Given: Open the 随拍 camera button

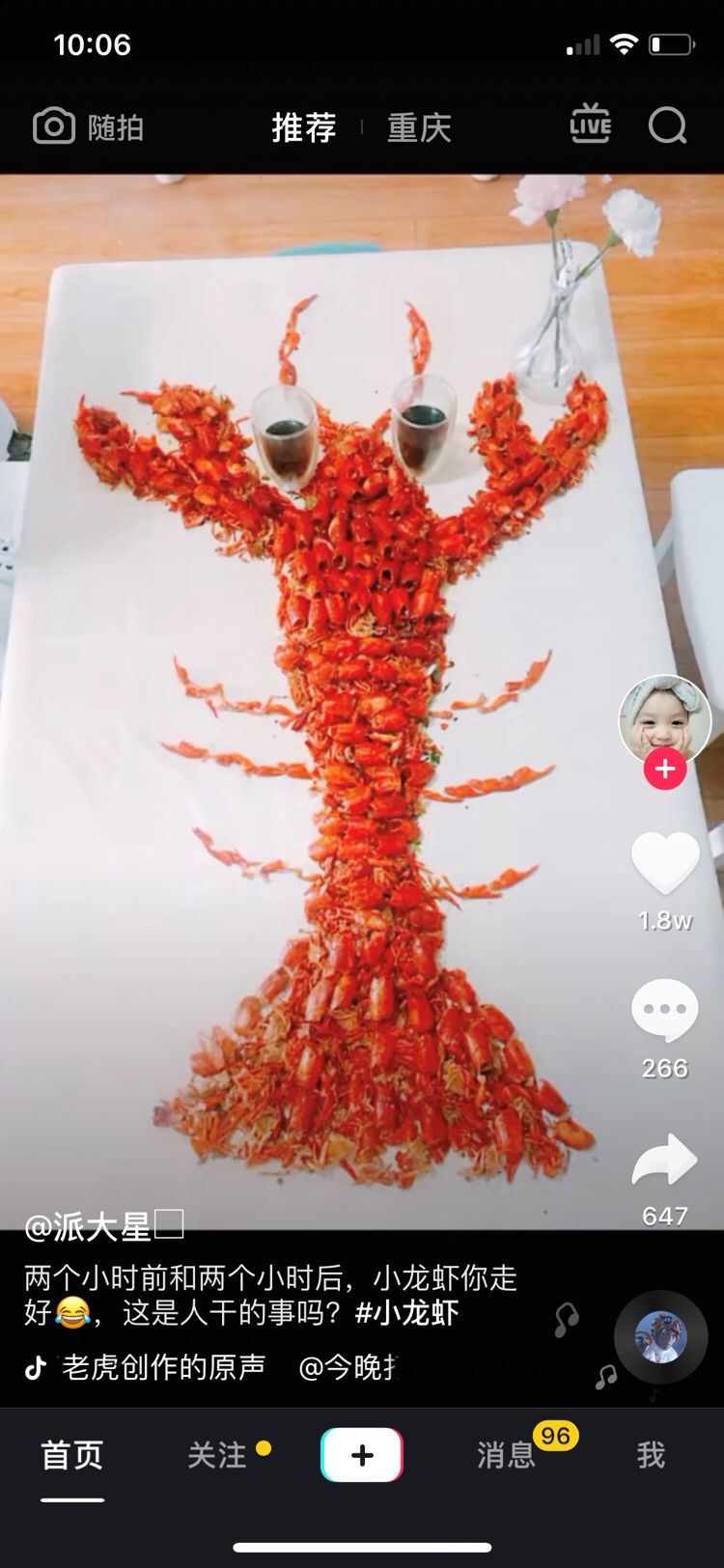Looking at the screenshot, I should pos(89,127).
